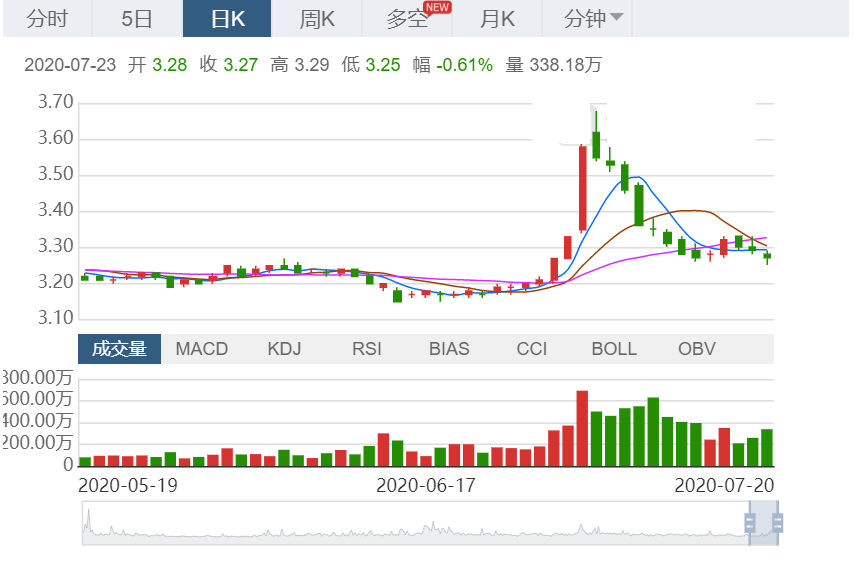Show the BOLL indicator
This screenshot has width=855, height=565.
click(x=614, y=349)
